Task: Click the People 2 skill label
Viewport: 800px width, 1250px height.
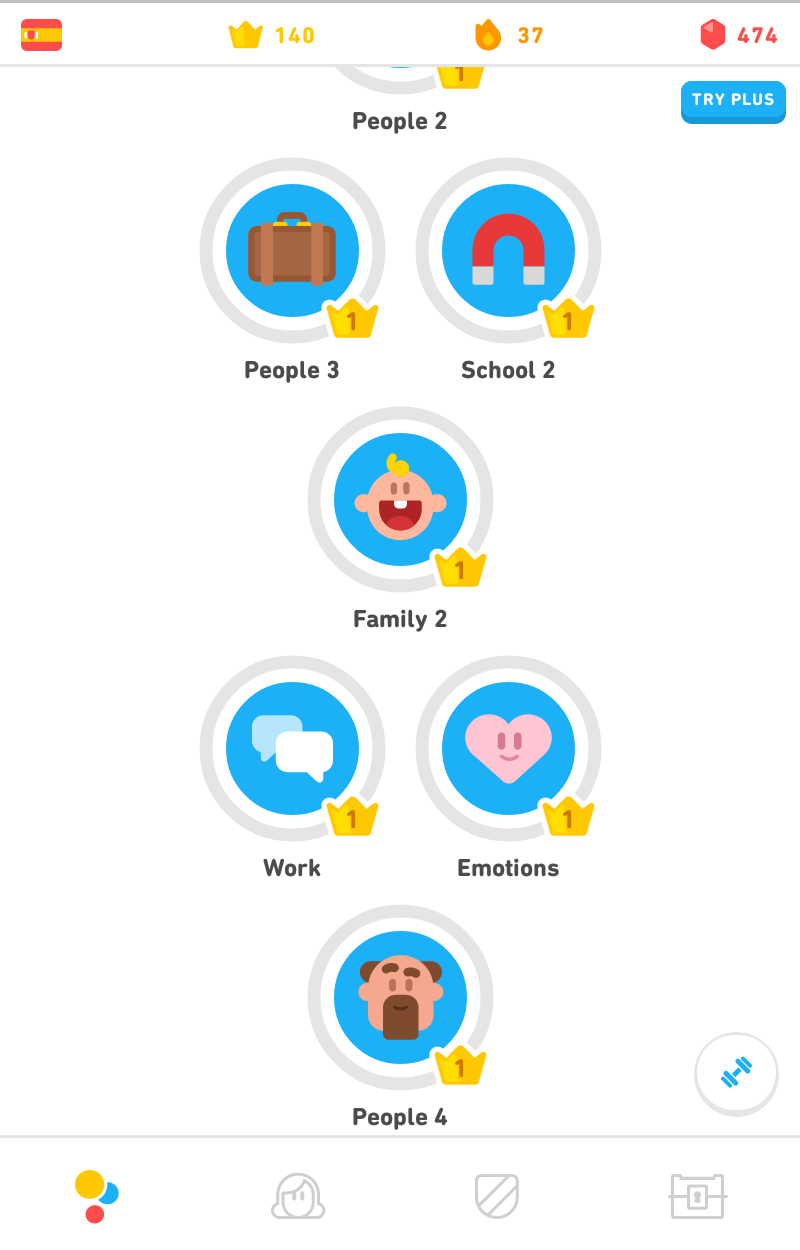Action: coord(400,120)
